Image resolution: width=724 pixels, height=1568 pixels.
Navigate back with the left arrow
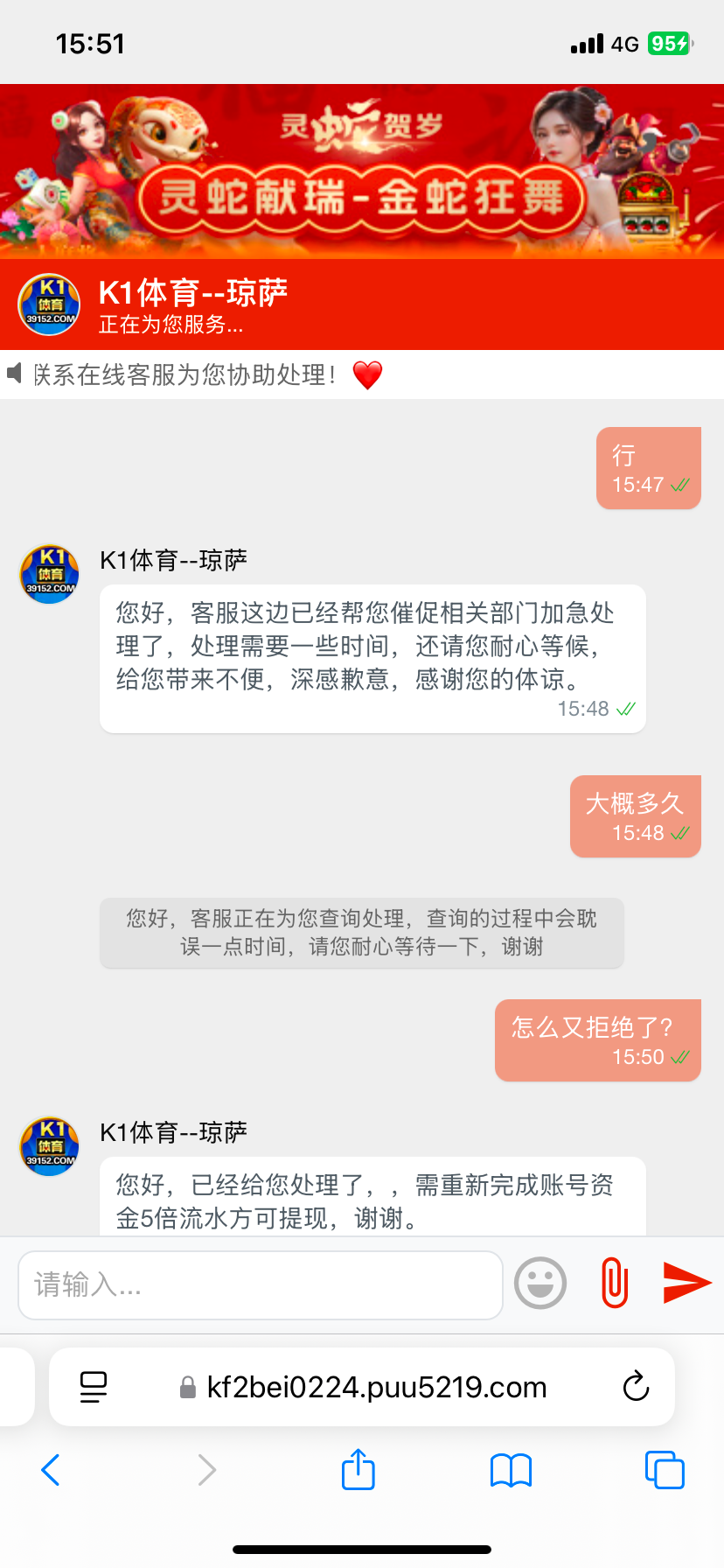tap(50, 1471)
